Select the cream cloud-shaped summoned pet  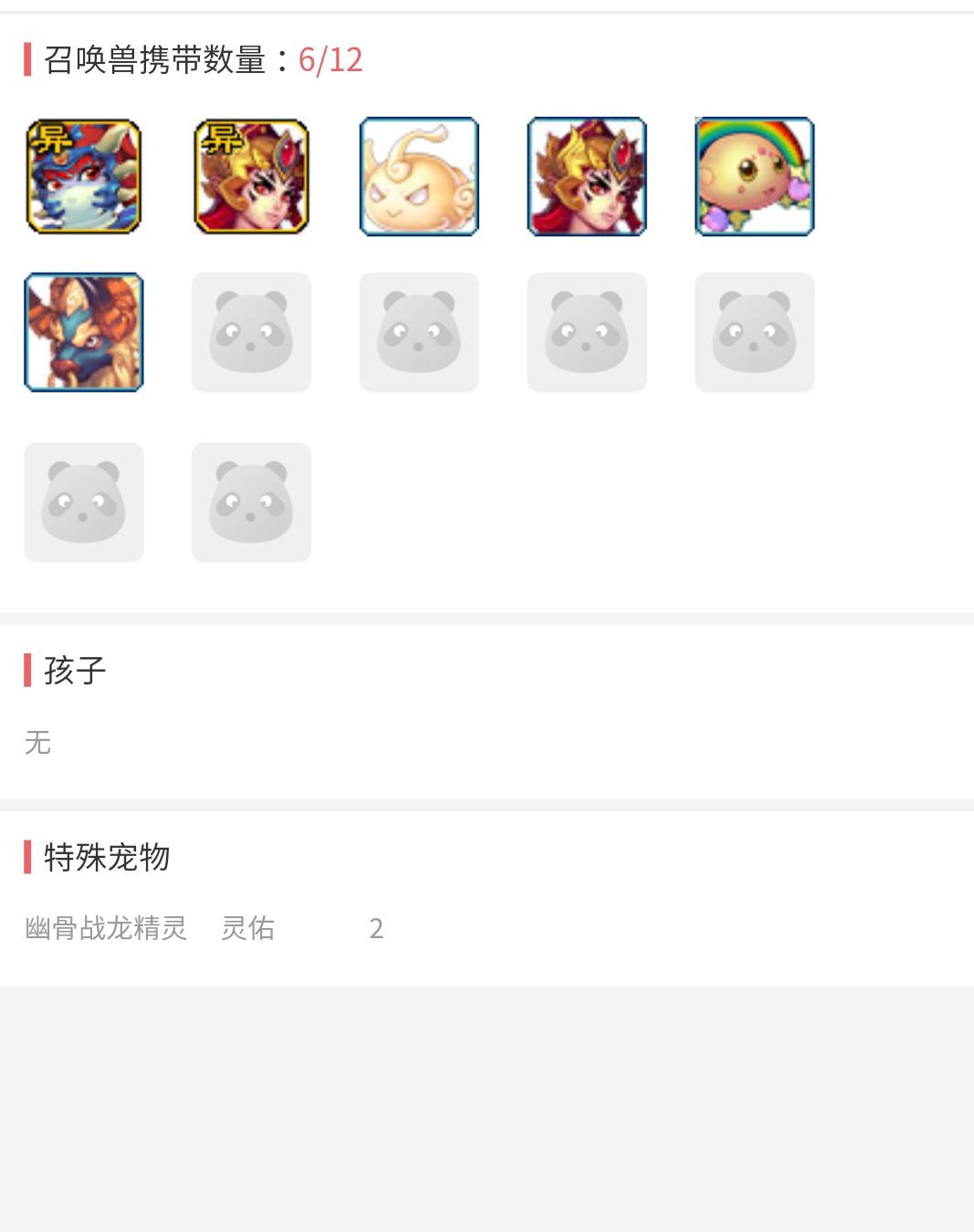tap(419, 176)
